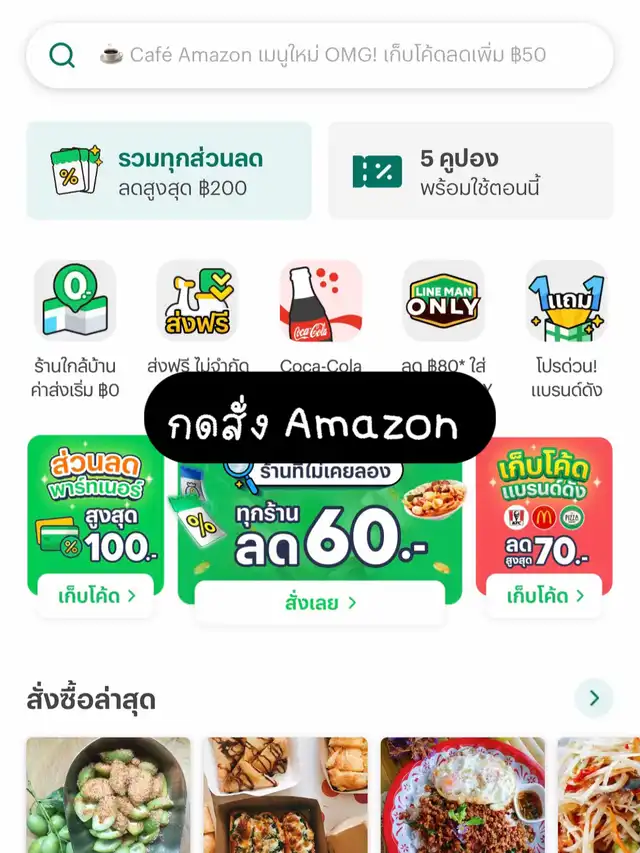Open the LINE MAN ONLY deal shortcut
The width and height of the screenshot is (640, 853).
(x=443, y=301)
